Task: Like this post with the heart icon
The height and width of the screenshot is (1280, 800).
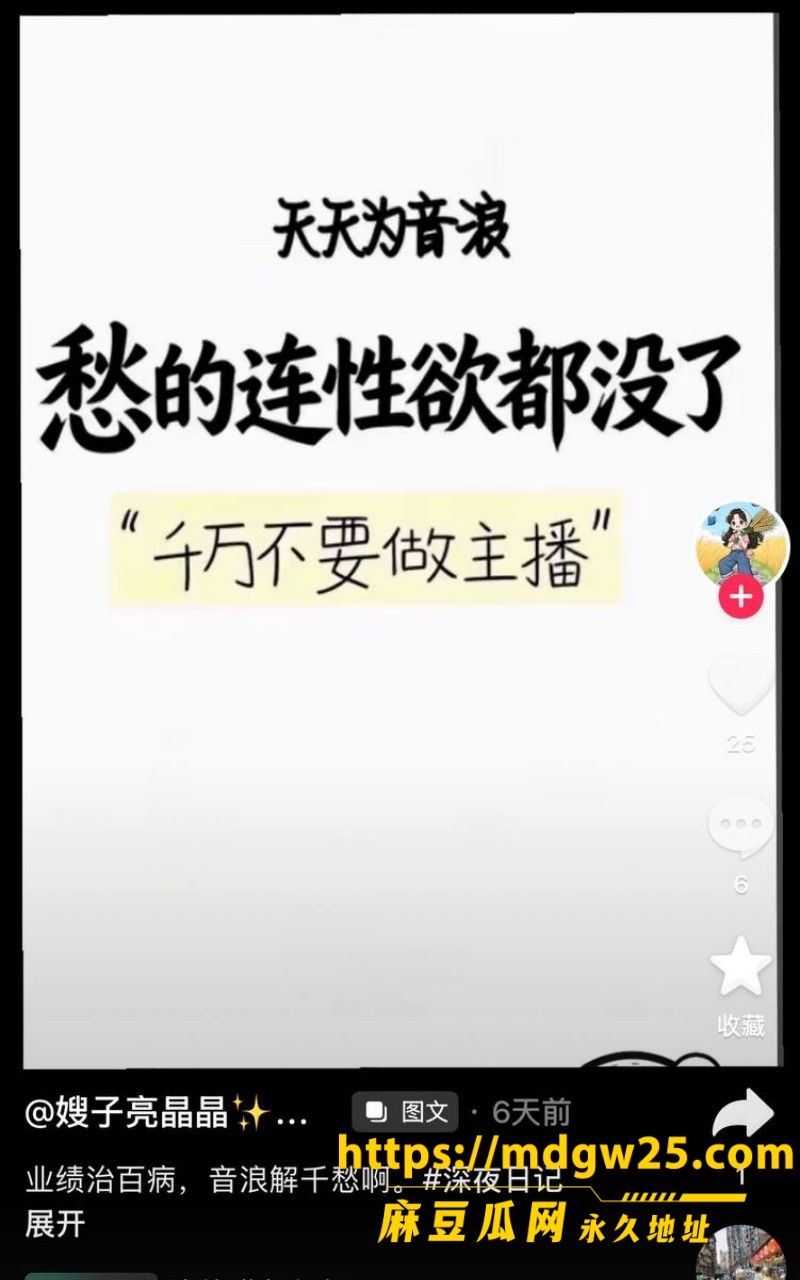Action: tap(741, 685)
